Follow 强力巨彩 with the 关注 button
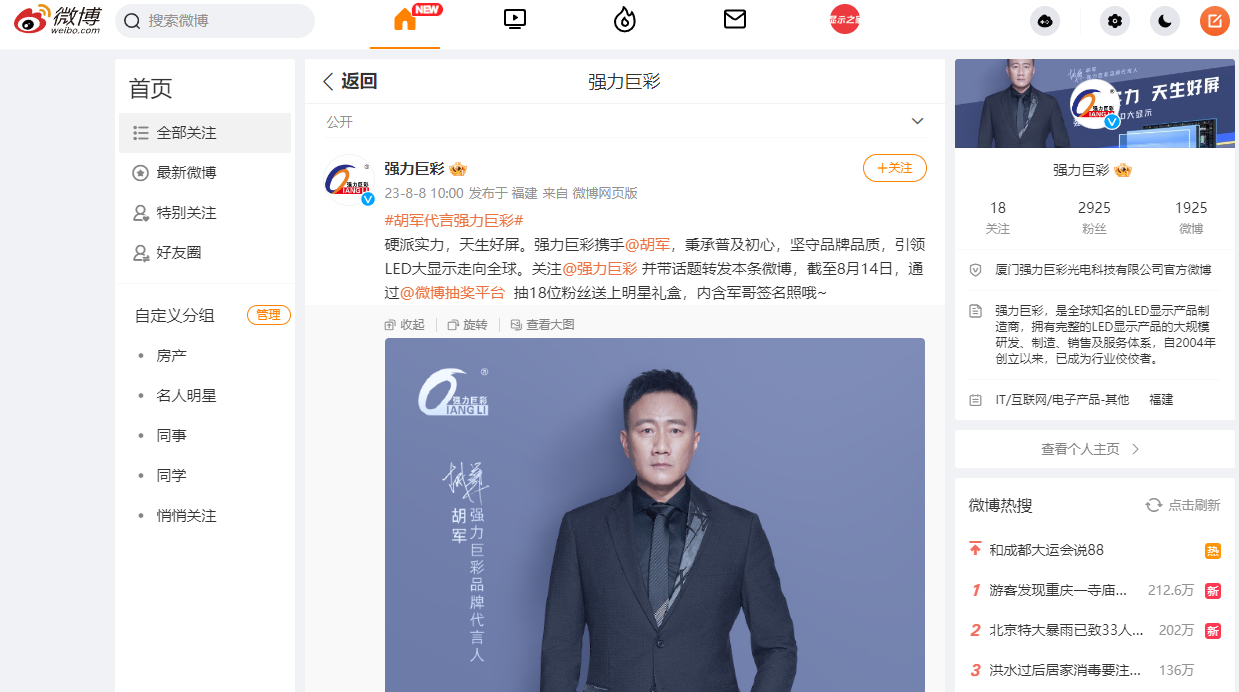1239x692 pixels. (894, 168)
